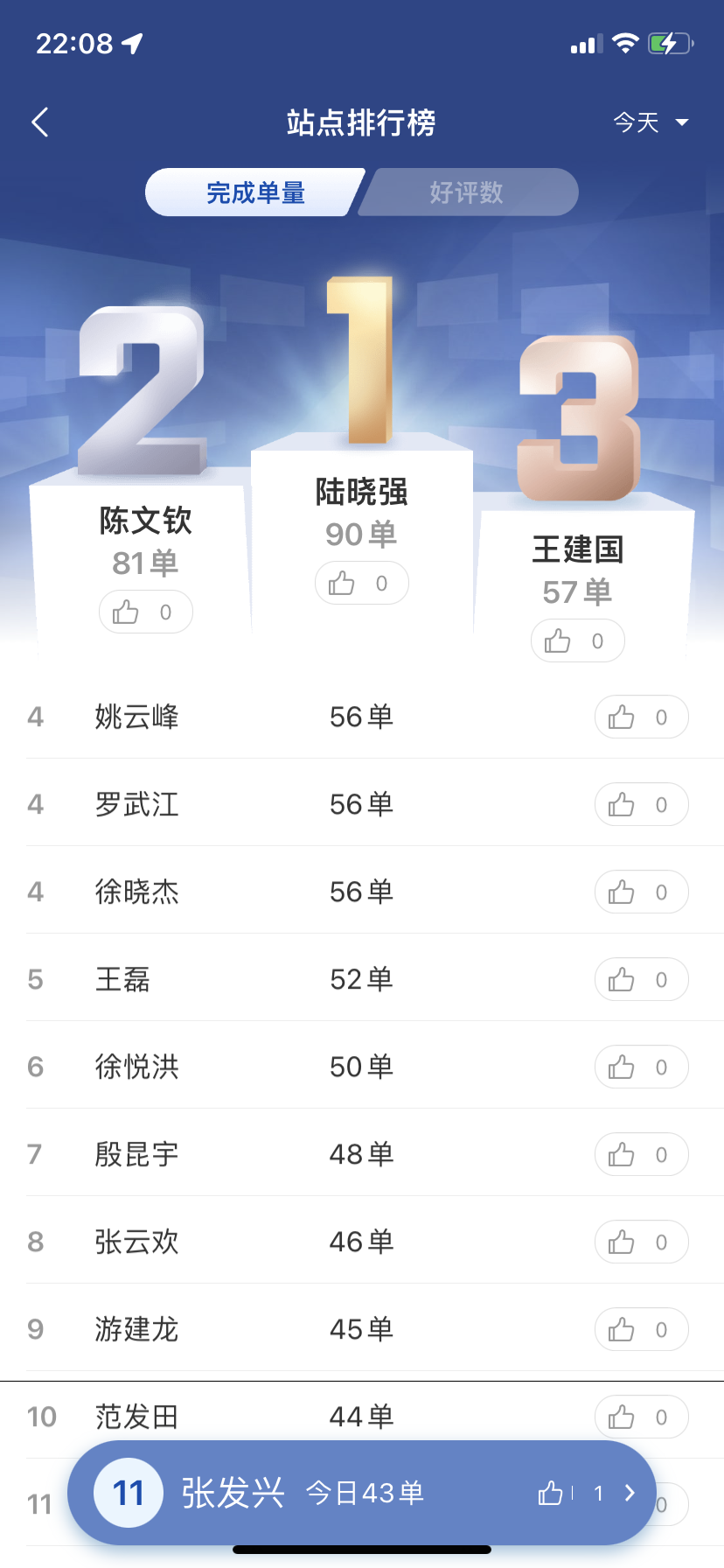
Task: Open 张发兴's likes detail arrow
Action: pos(630,1493)
